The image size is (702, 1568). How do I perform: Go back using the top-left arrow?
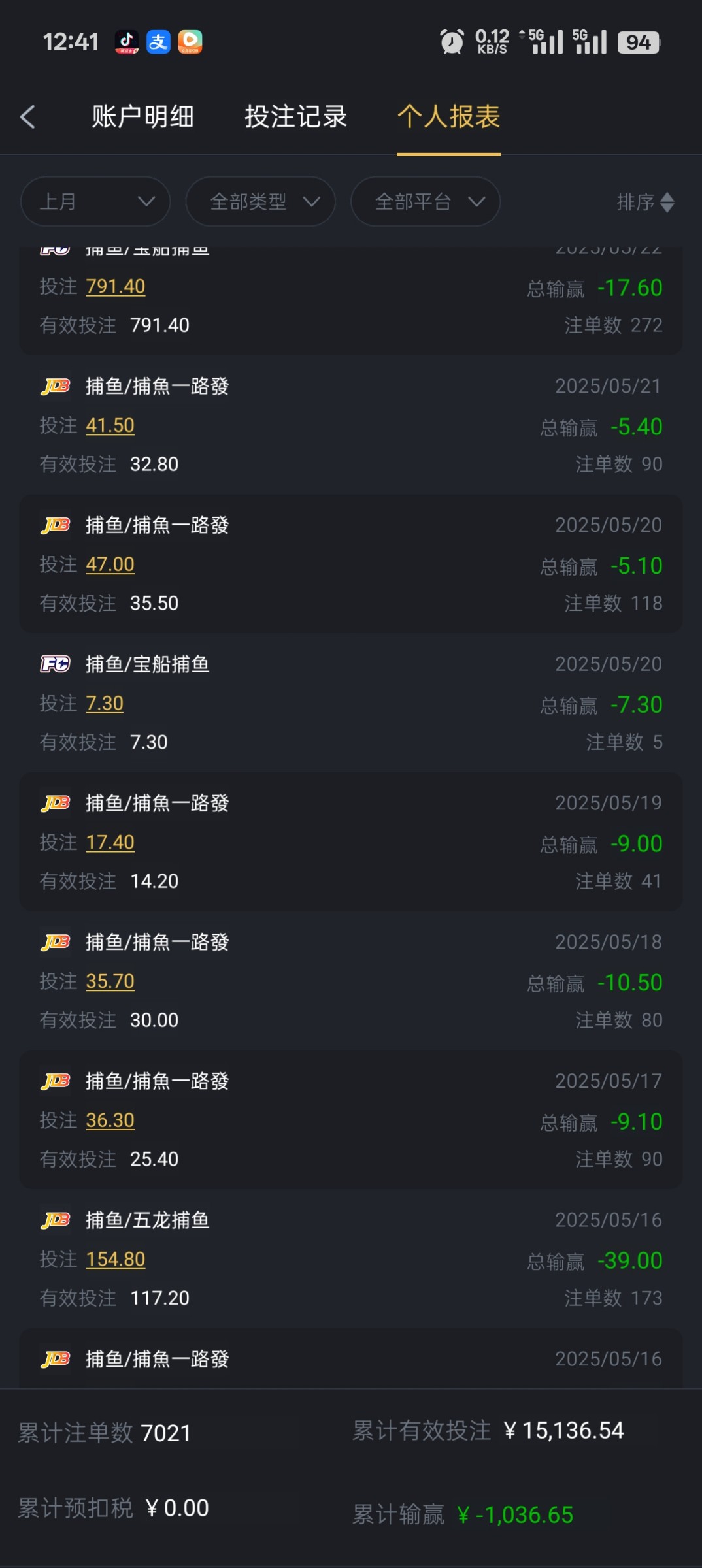[x=27, y=118]
